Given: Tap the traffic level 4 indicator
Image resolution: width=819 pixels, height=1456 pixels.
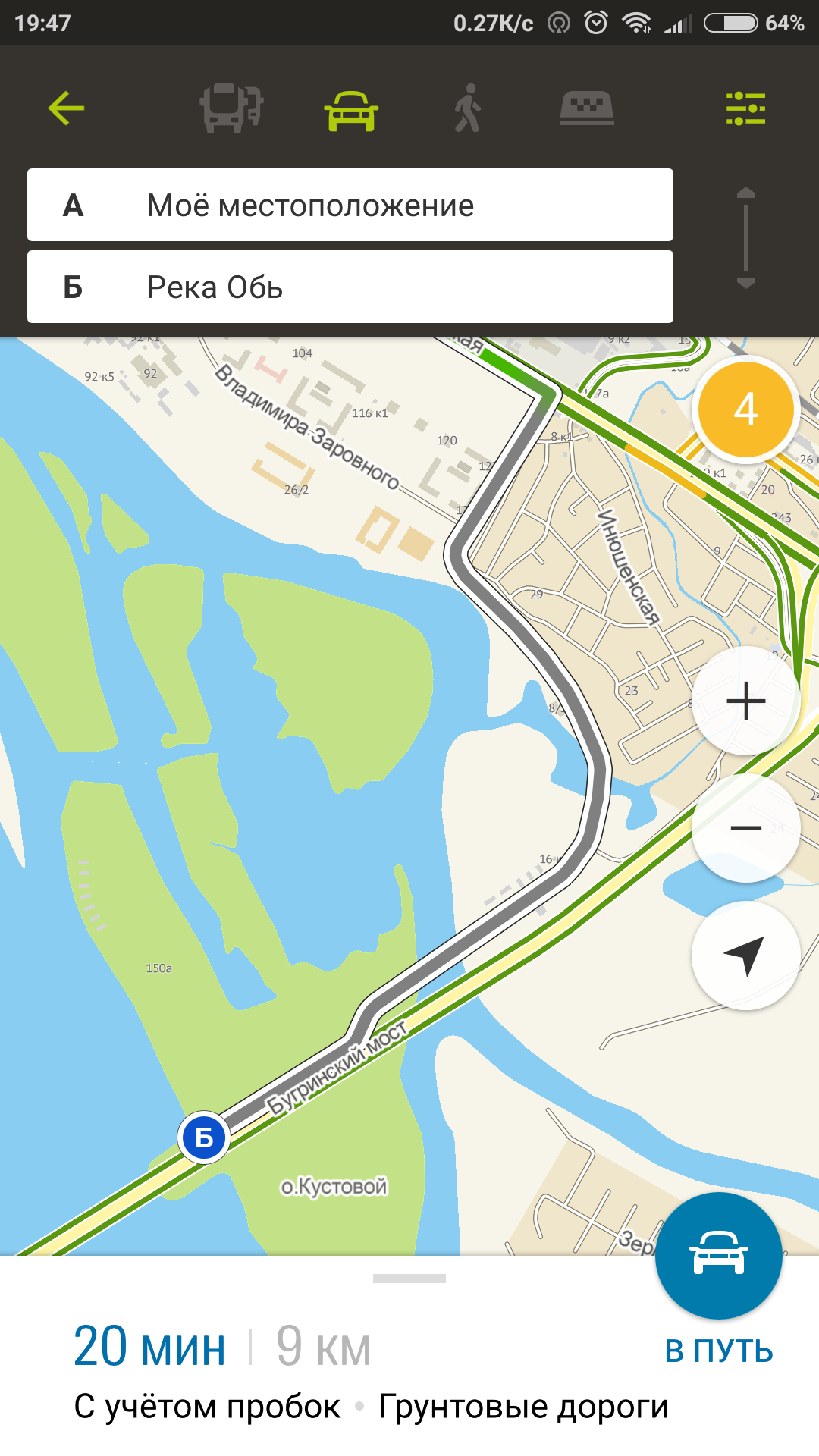Looking at the screenshot, I should (x=745, y=409).
